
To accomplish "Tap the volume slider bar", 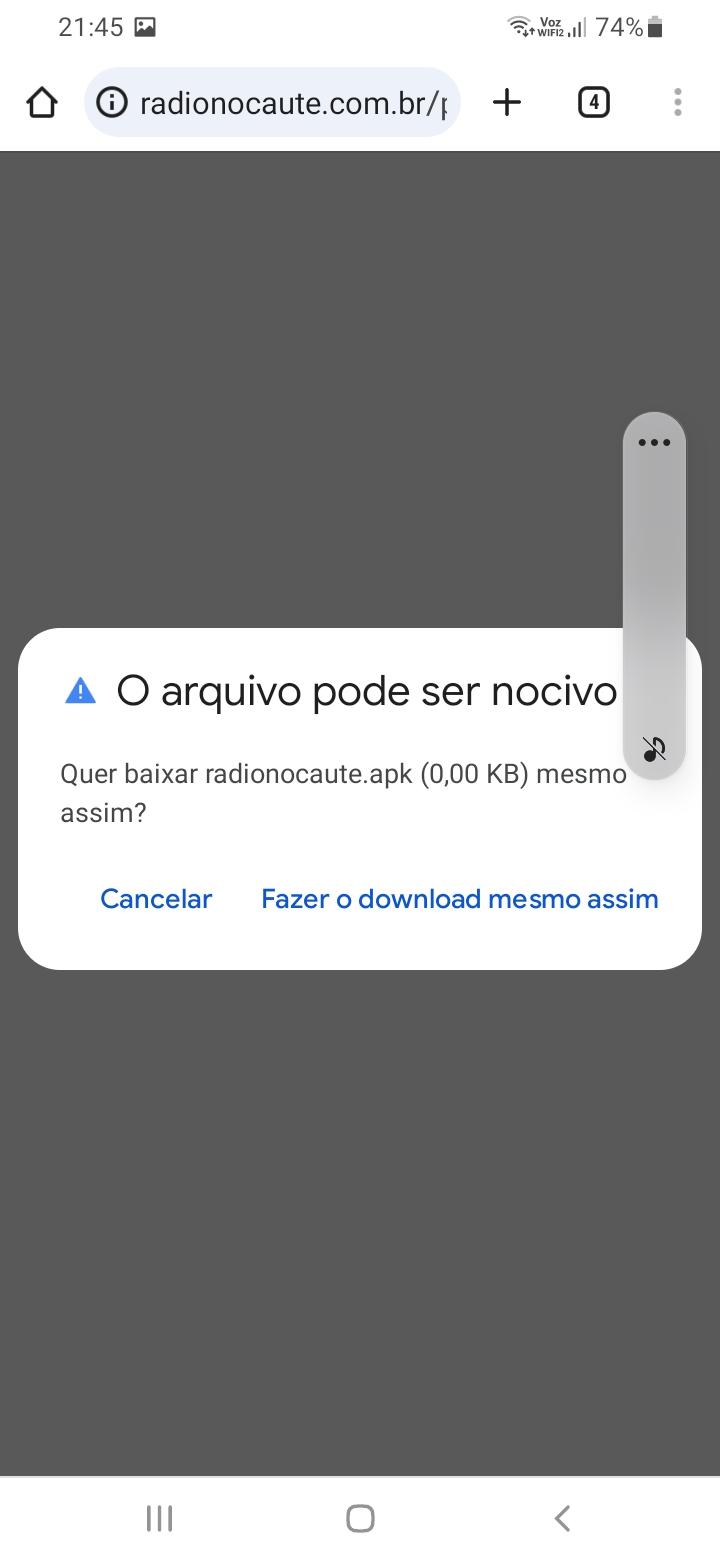I will 654,595.
